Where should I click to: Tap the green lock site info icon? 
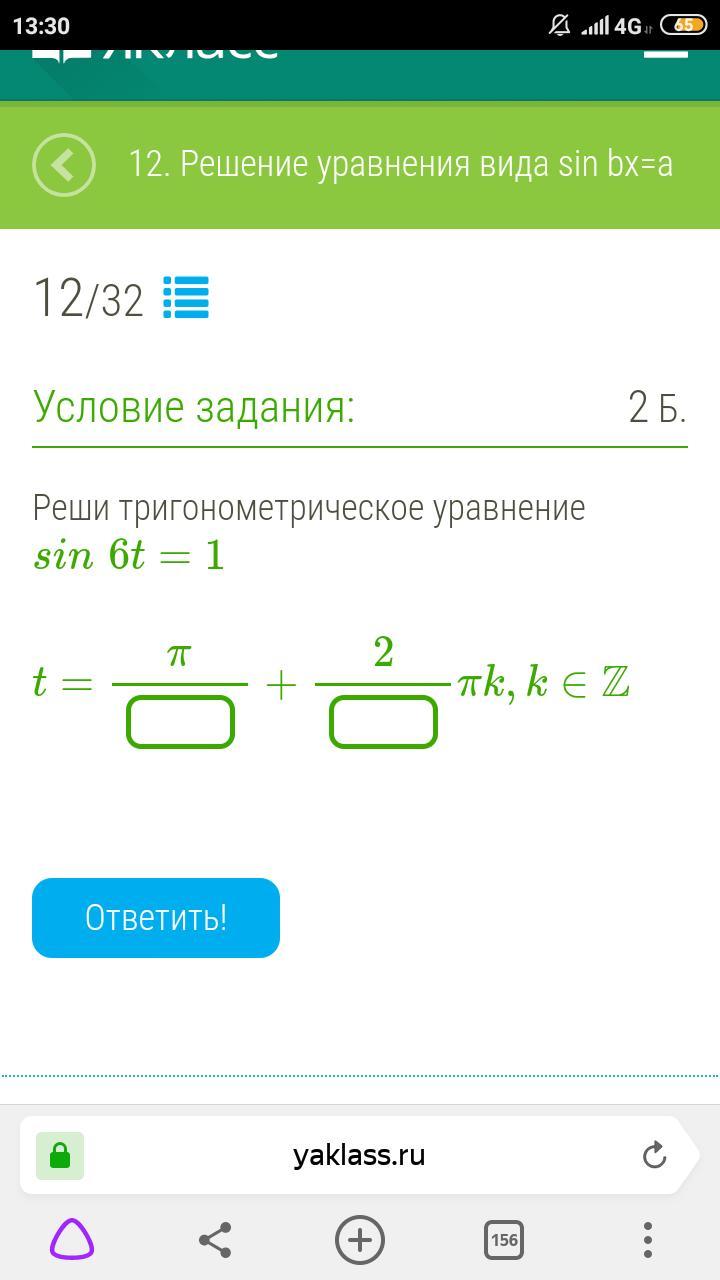tap(60, 1156)
